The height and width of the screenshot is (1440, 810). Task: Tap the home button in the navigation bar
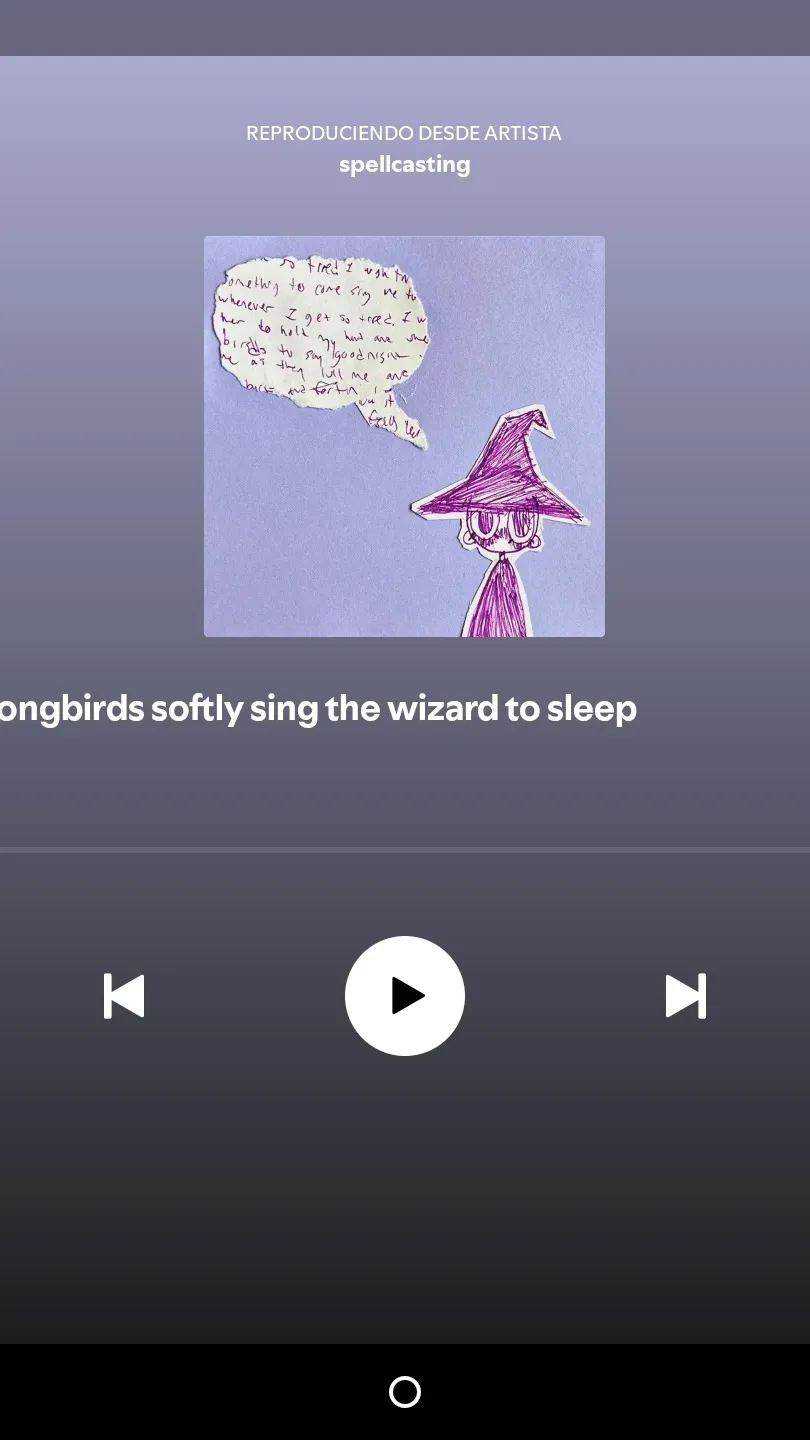tap(404, 1391)
